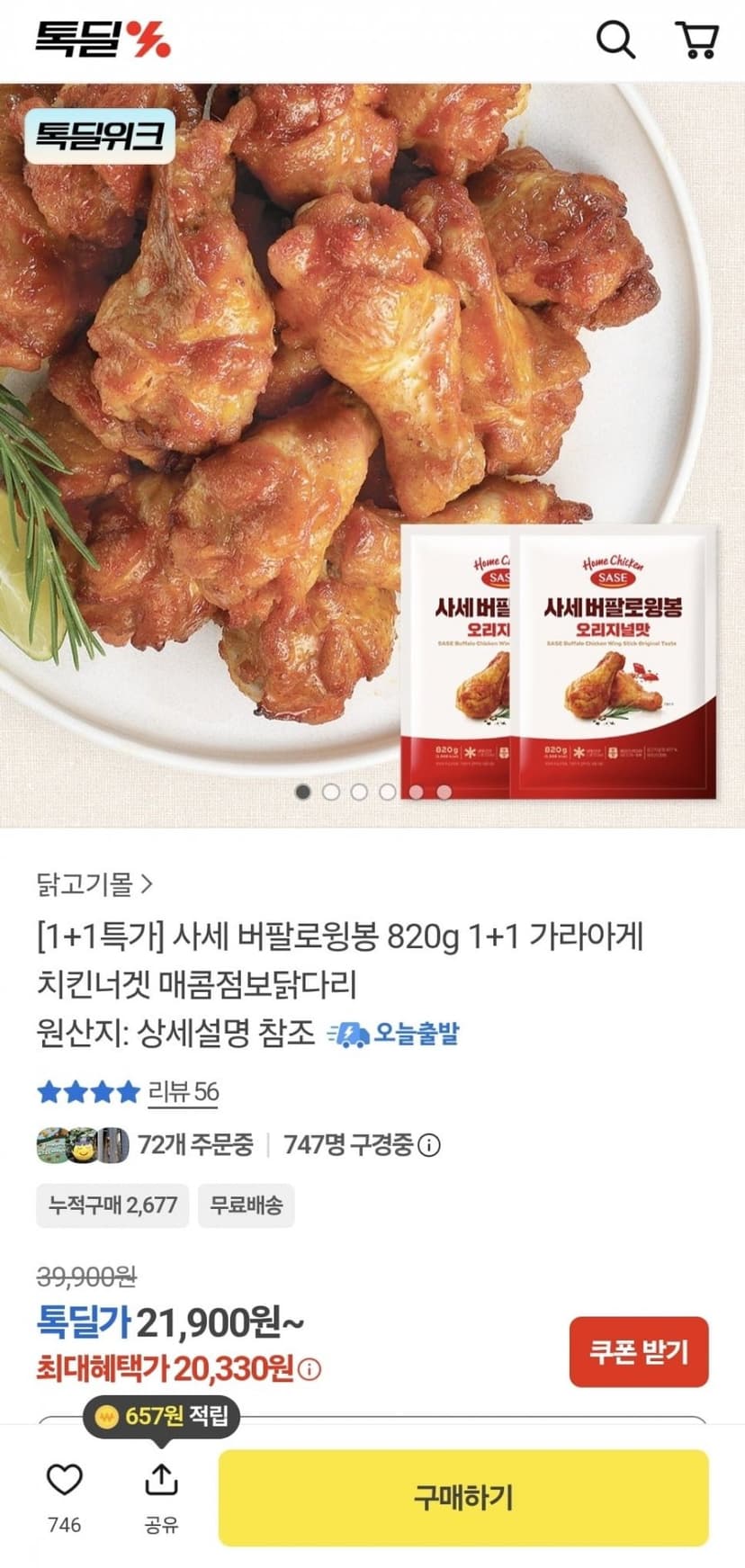745x1568 pixels.
Task: Tap the 쿠폰 받기 button
Action: (x=639, y=1351)
